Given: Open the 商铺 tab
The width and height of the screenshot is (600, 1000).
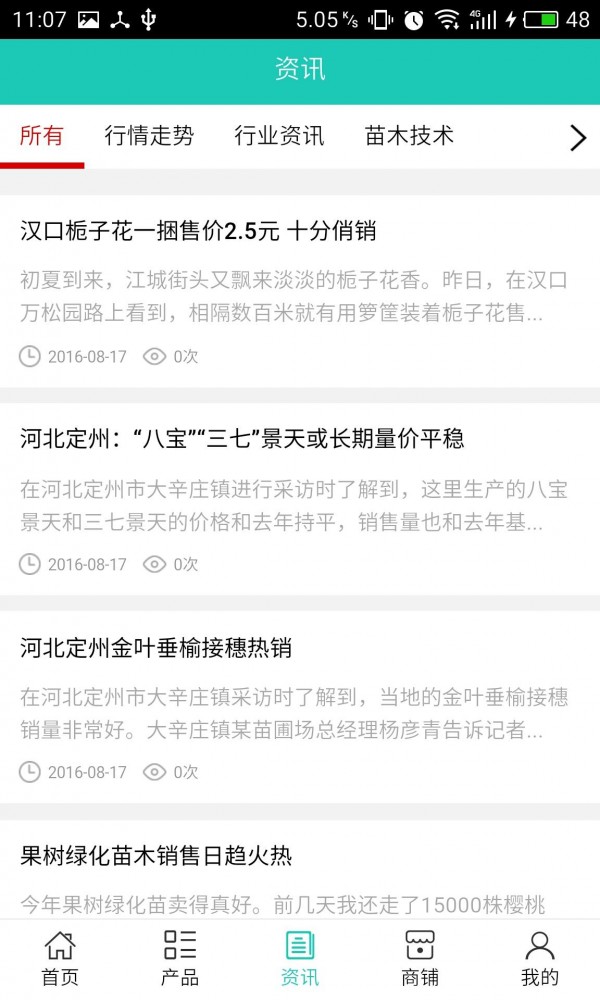Looking at the screenshot, I should pos(420,958).
